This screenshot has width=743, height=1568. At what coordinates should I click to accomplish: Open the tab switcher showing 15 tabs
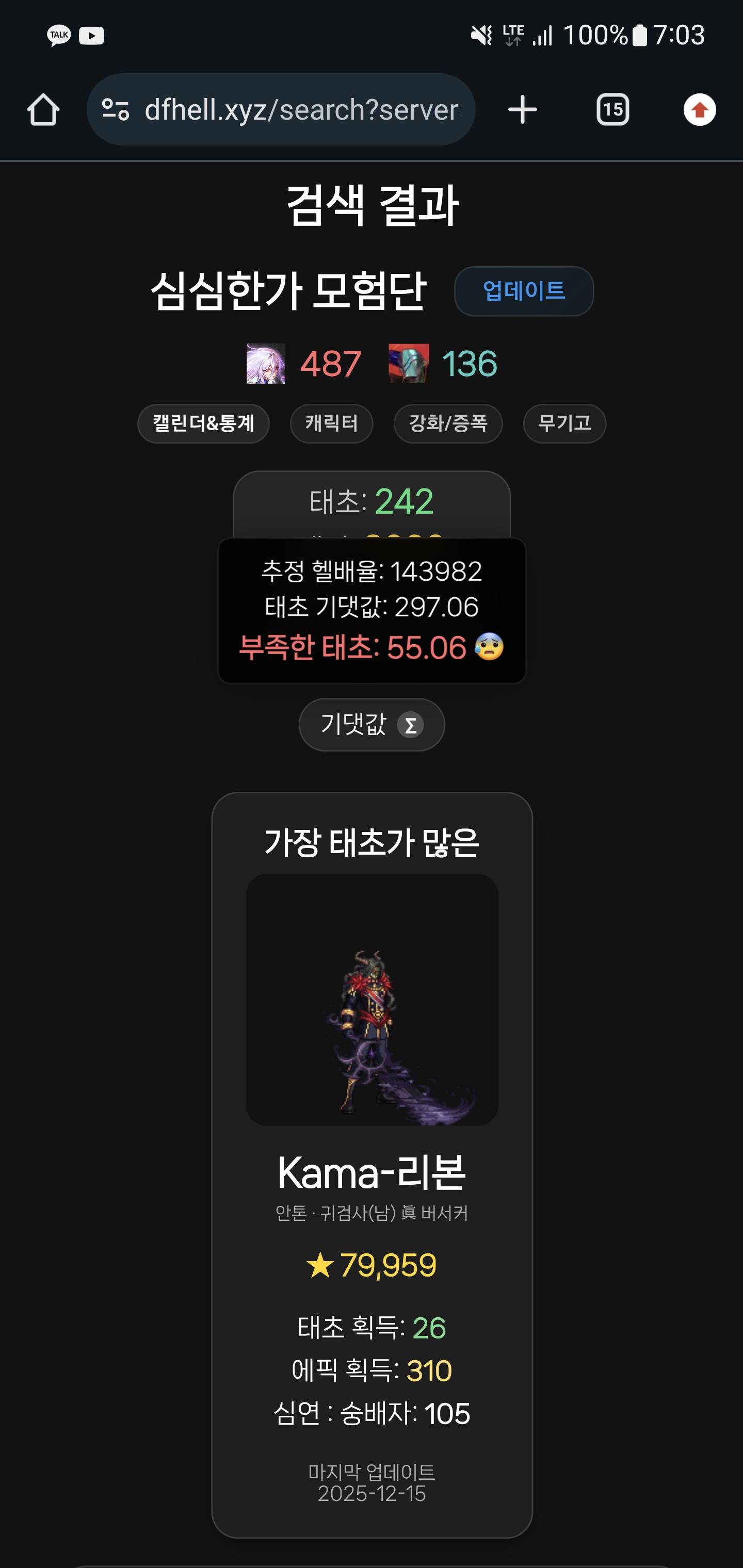(612, 110)
